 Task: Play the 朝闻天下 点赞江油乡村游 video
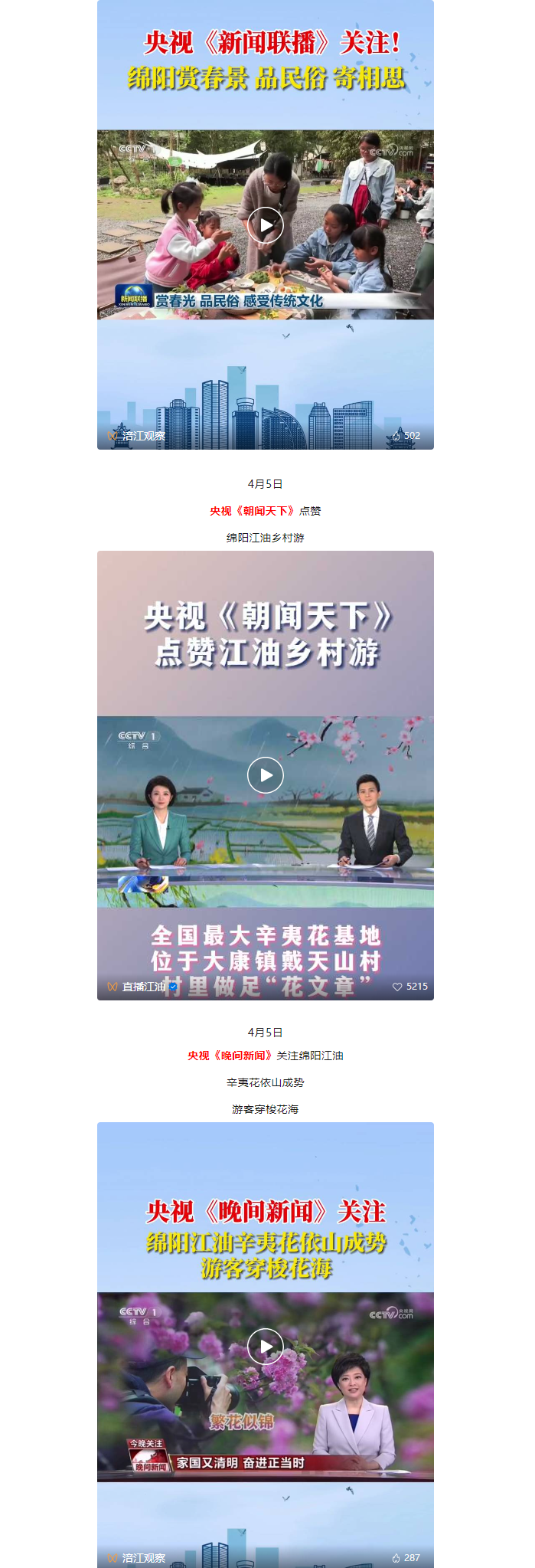pos(266,775)
